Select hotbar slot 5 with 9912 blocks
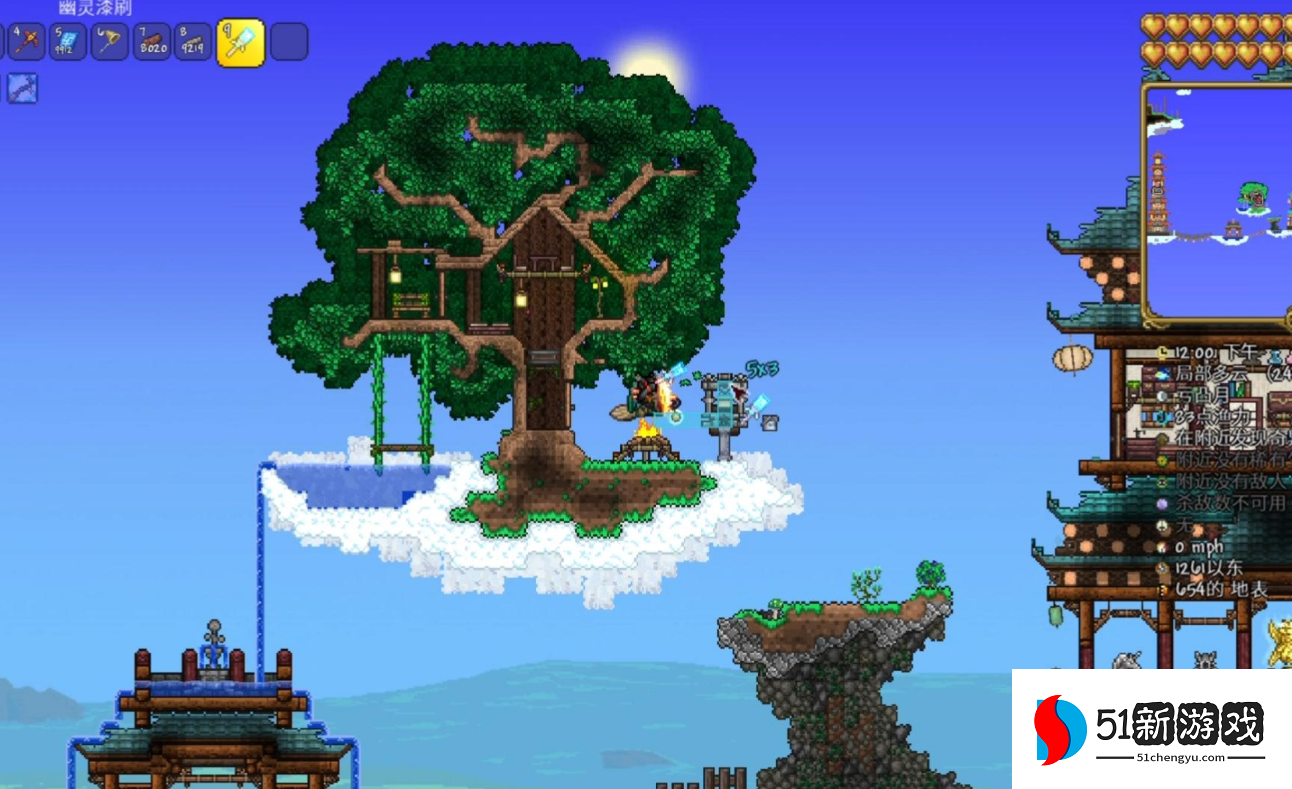This screenshot has height=789, width=1292. [65, 42]
